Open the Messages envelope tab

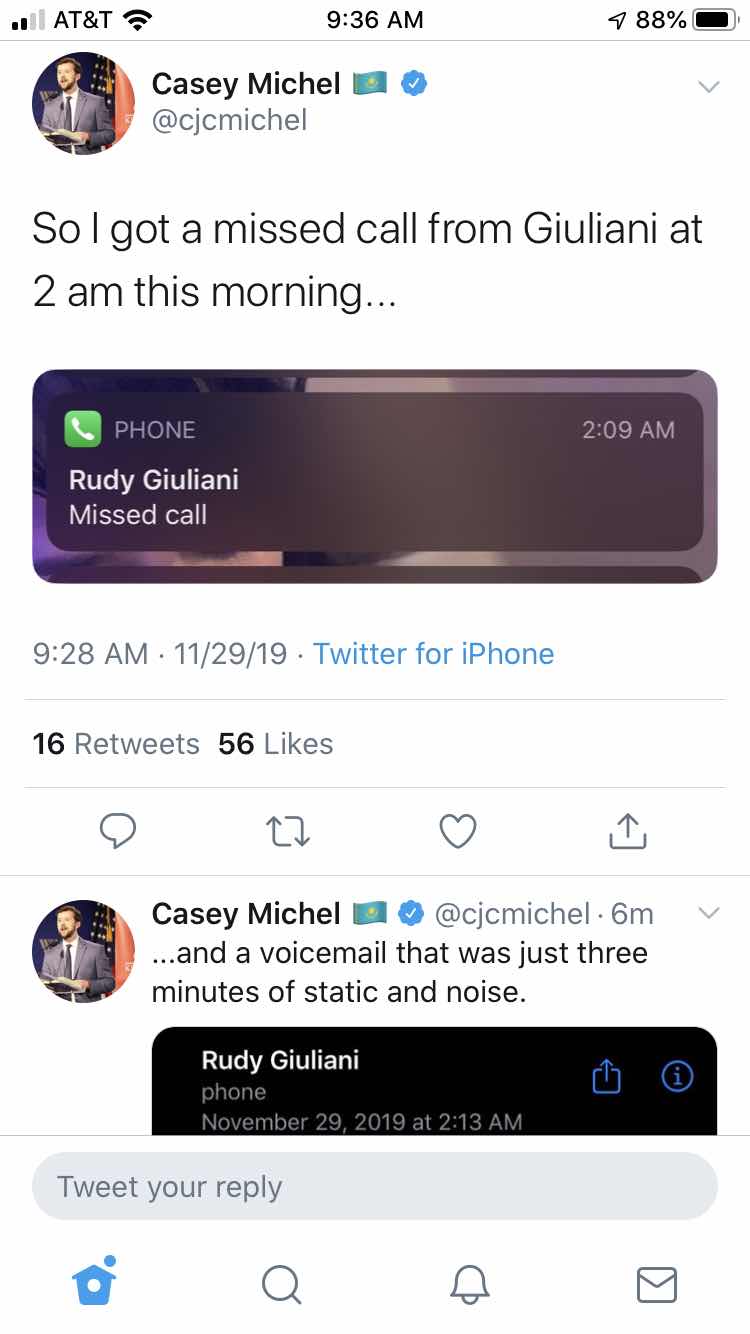657,1284
